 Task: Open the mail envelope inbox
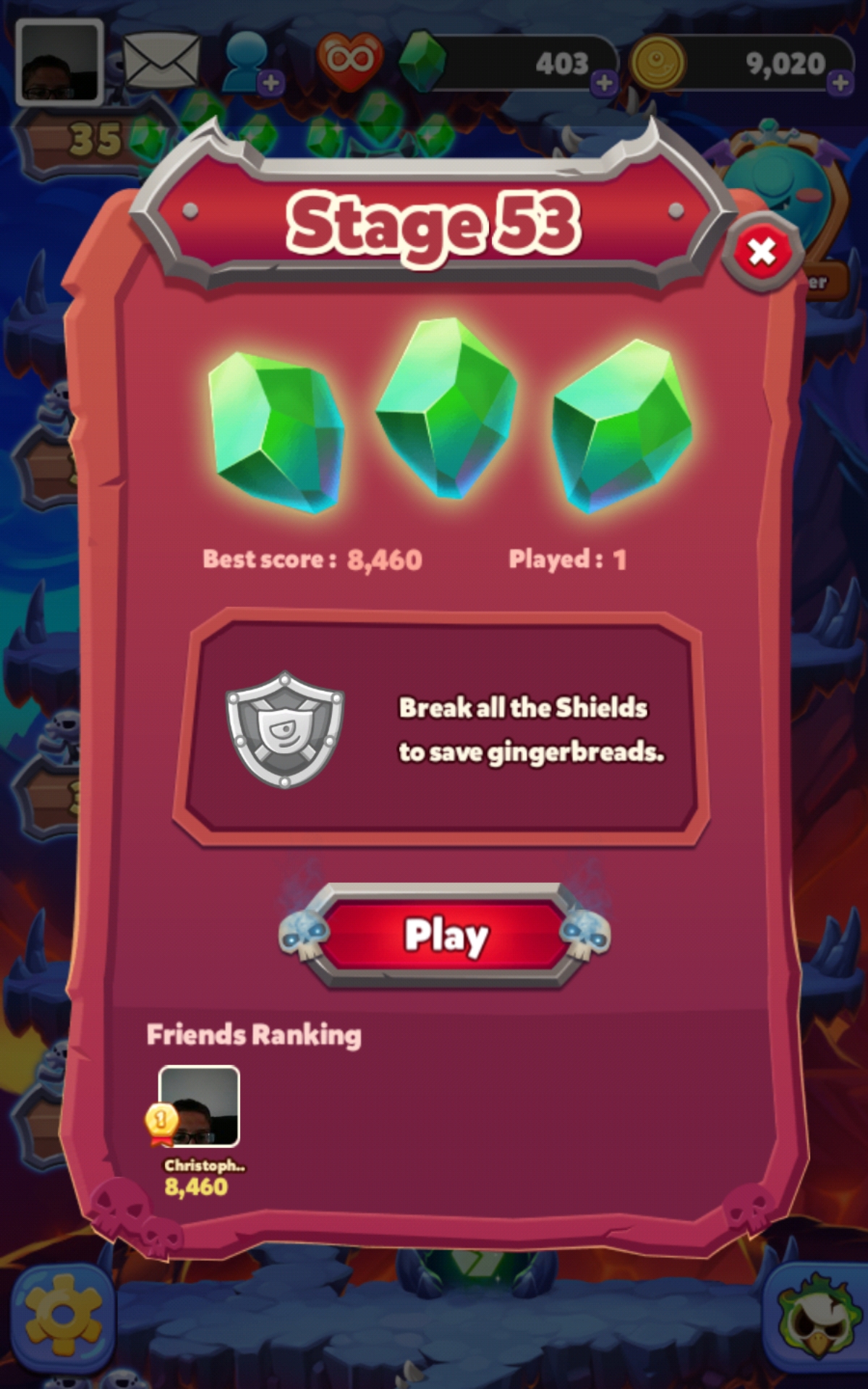[x=161, y=62]
